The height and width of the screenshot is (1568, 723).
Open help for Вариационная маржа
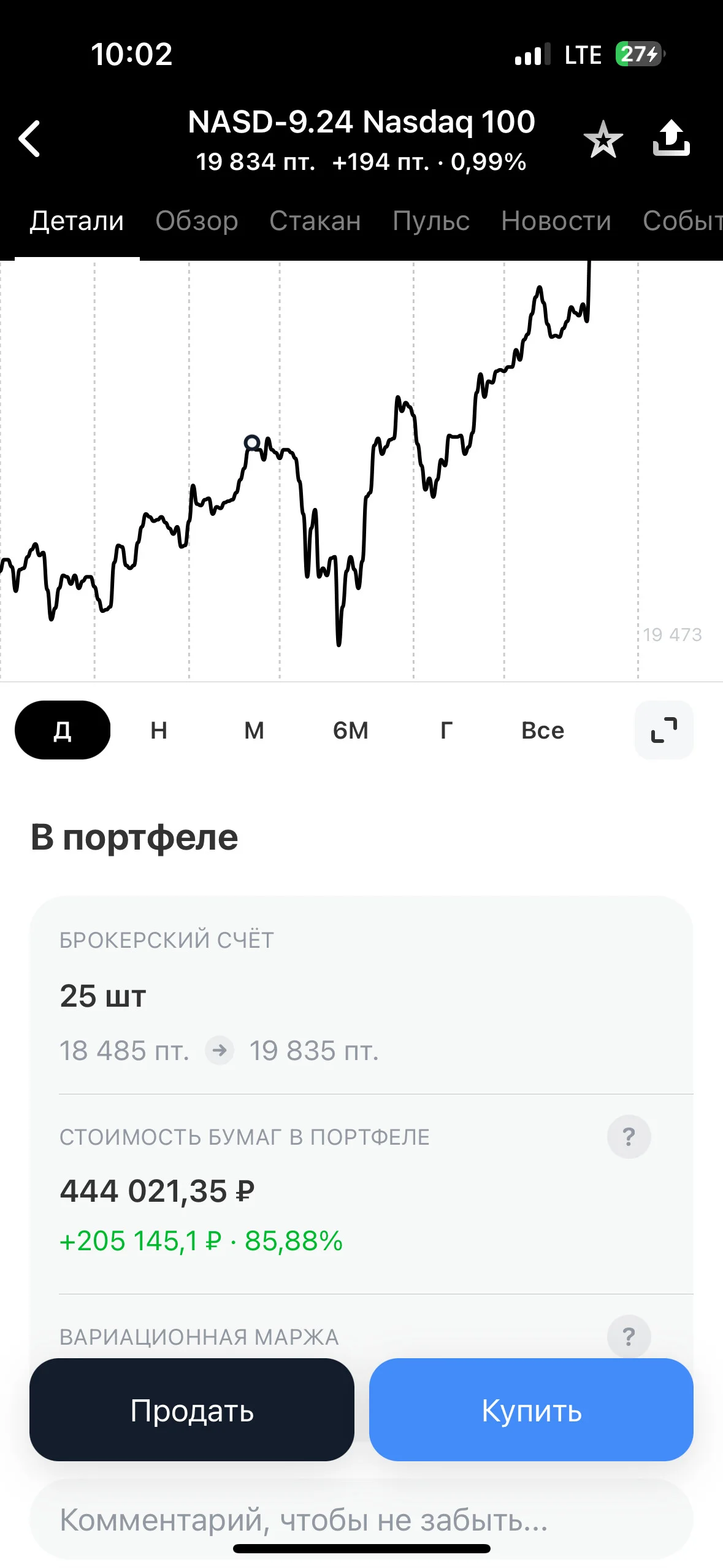(x=629, y=1337)
